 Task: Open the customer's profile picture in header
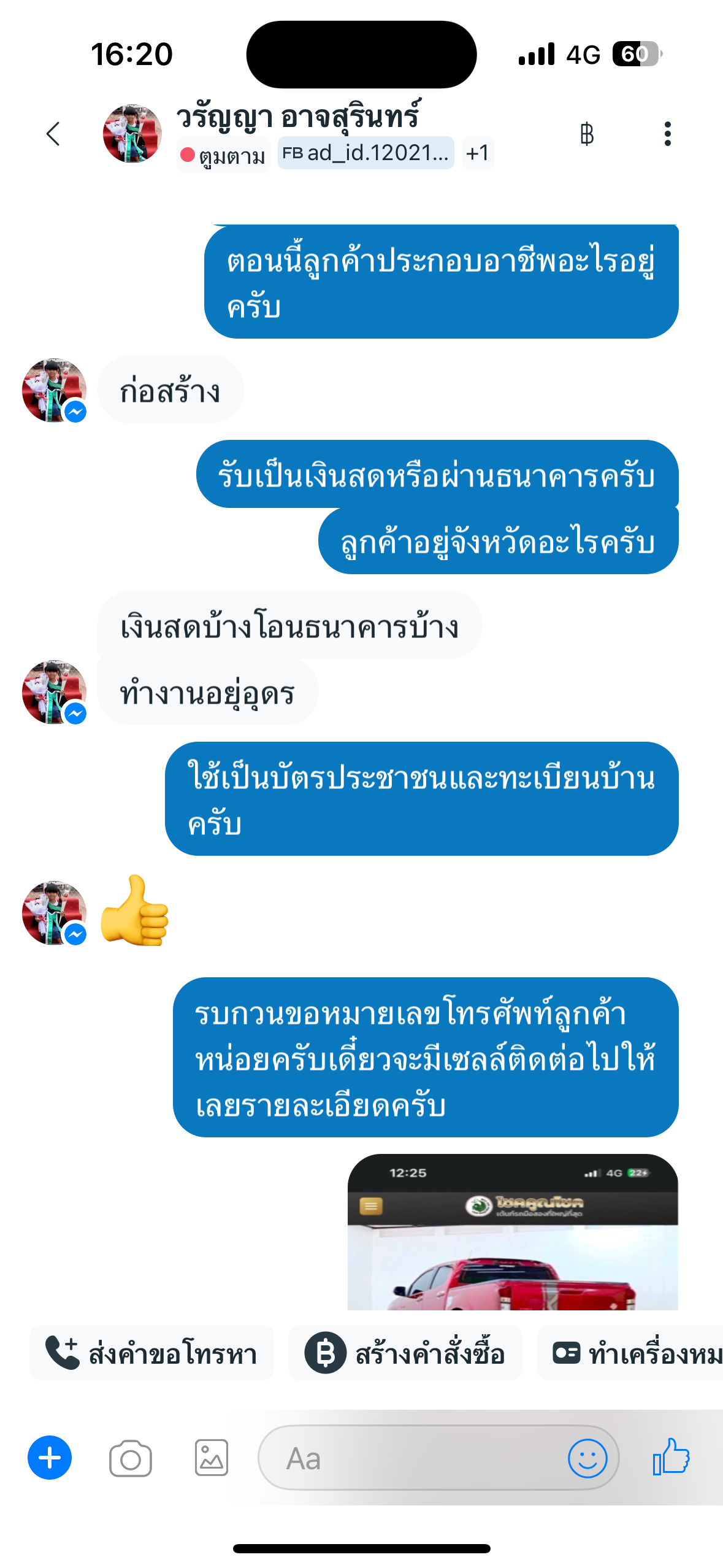tap(132, 134)
